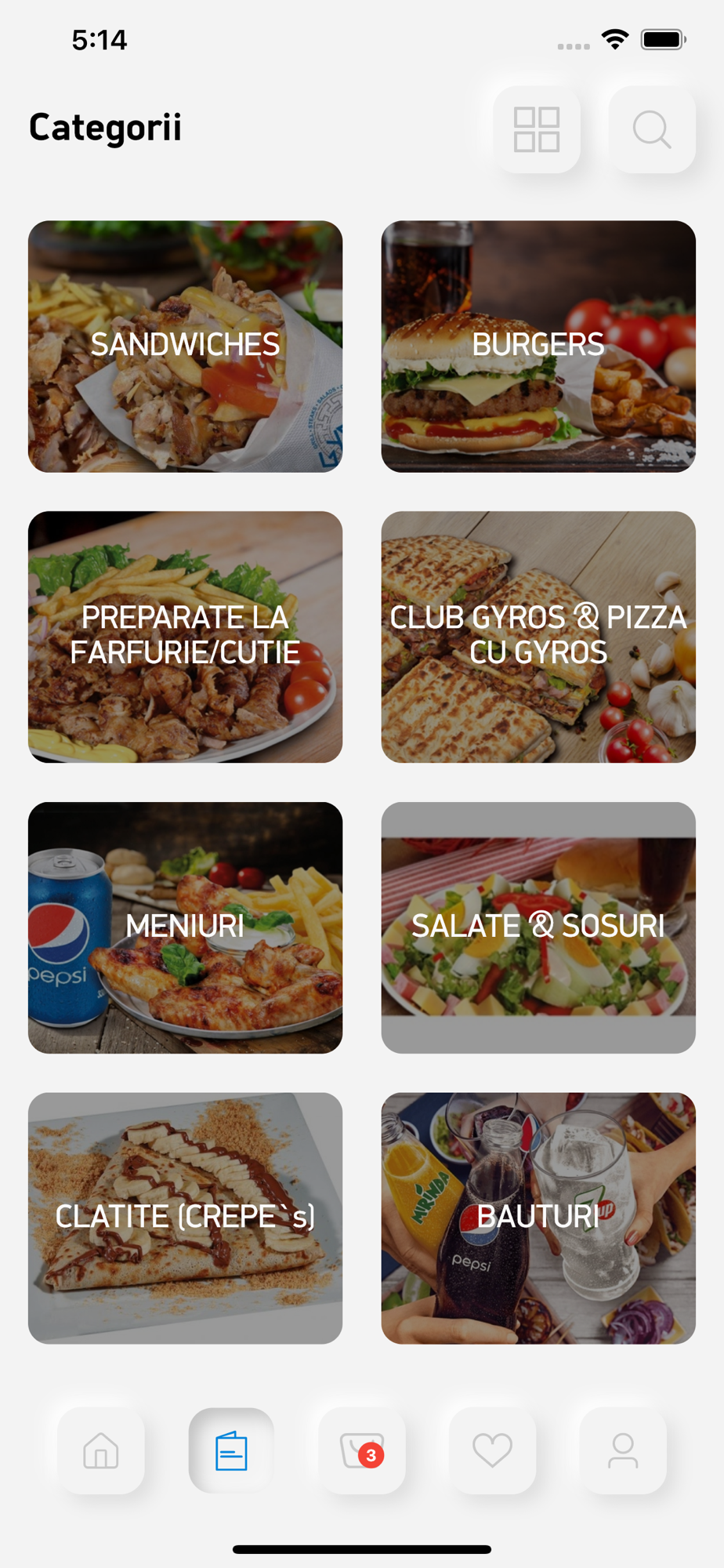Open the profile tab
Image resolution: width=724 pixels, height=1568 pixels.
(623, 1450)
